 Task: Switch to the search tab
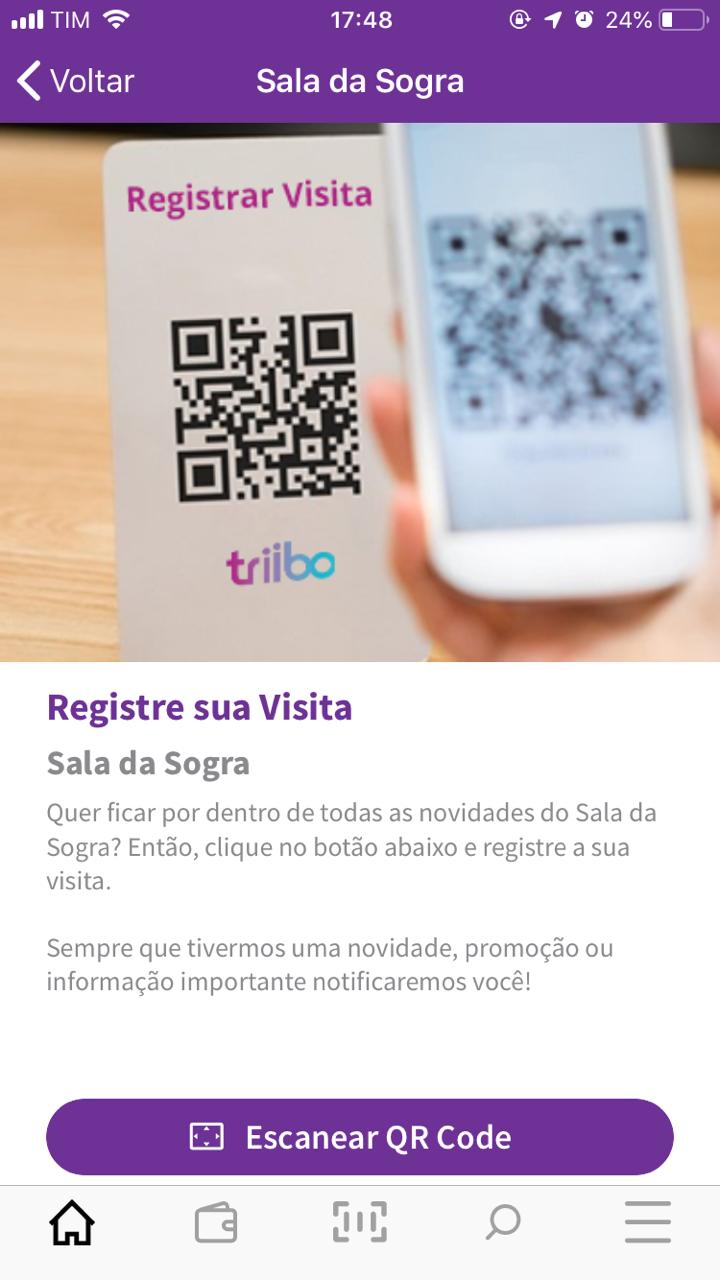[x=503, y=1222]
